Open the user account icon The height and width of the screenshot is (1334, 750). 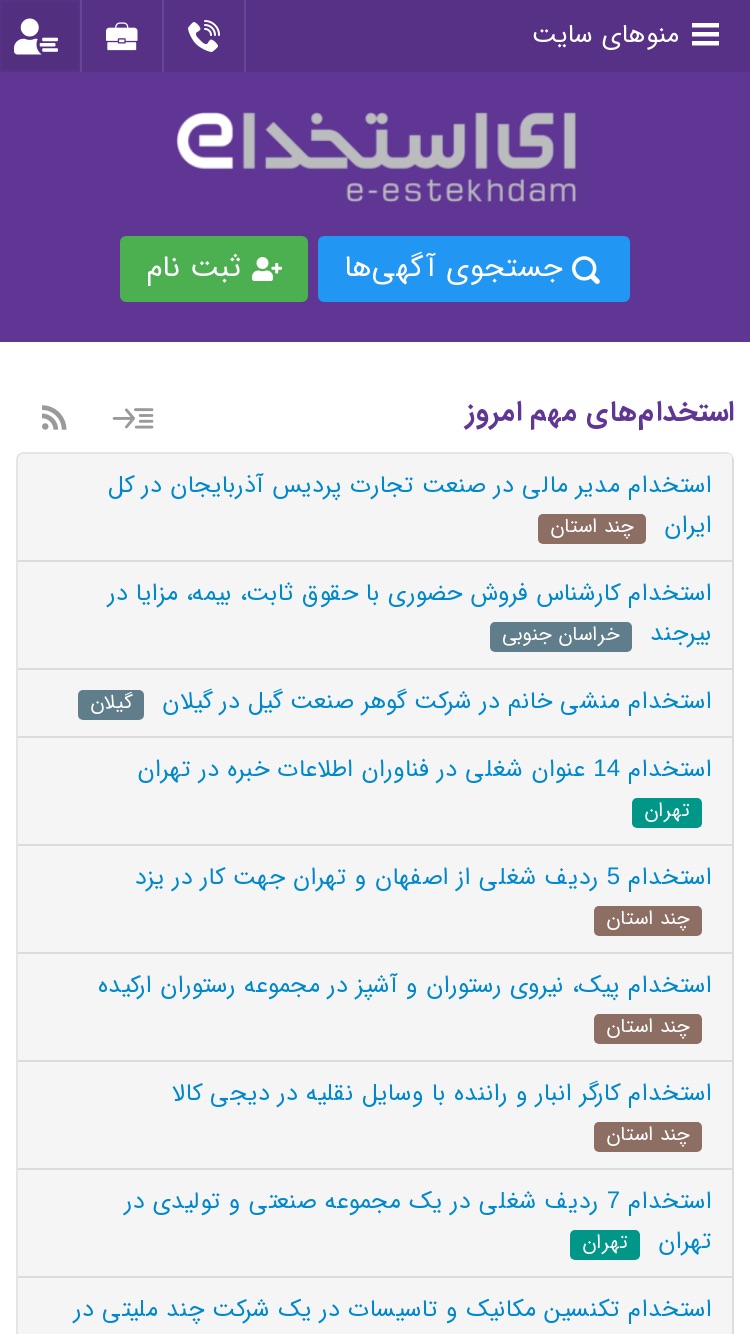[x=38, y=36]
